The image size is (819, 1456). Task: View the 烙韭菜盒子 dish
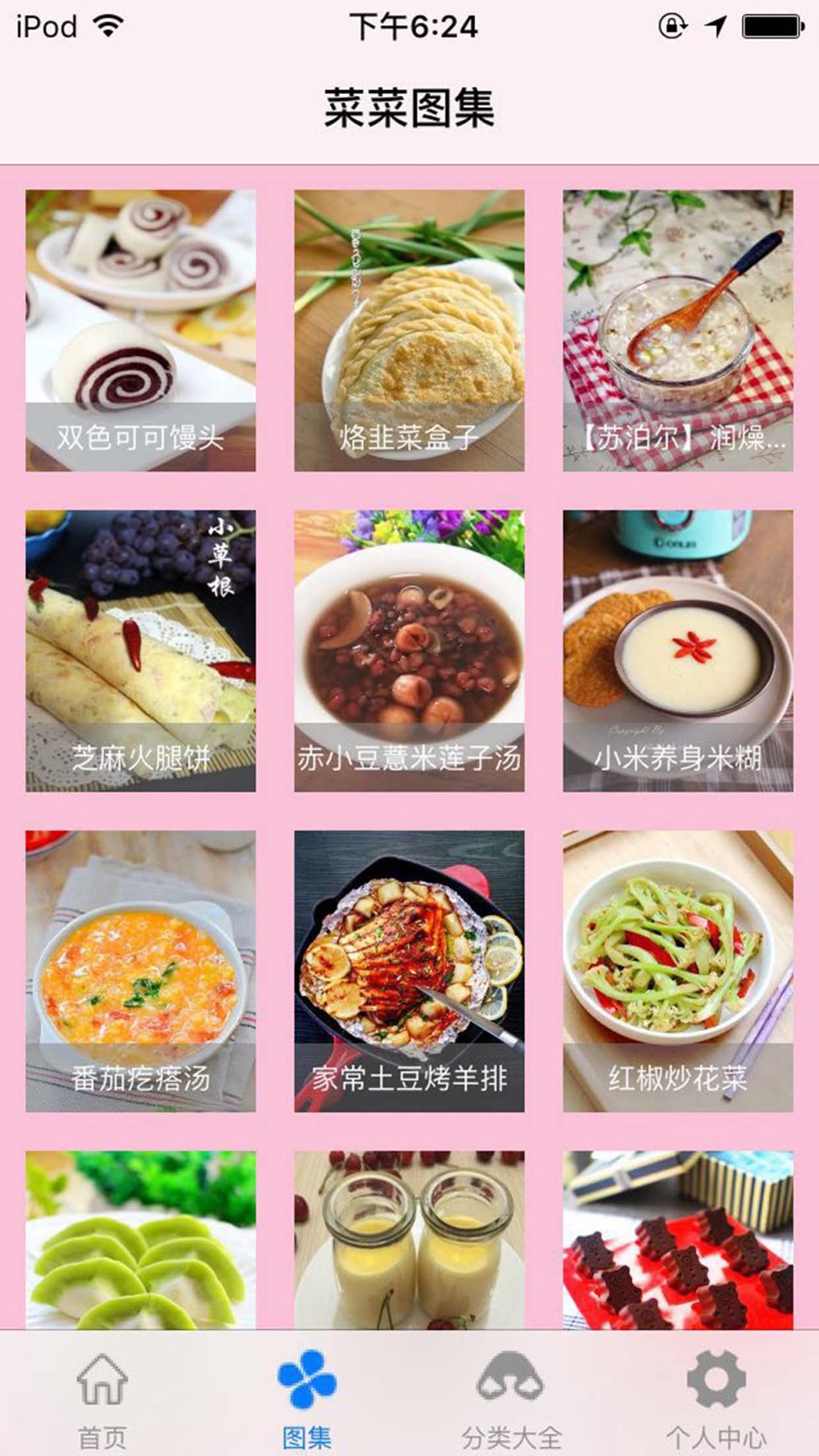click(x=409, y=330)
